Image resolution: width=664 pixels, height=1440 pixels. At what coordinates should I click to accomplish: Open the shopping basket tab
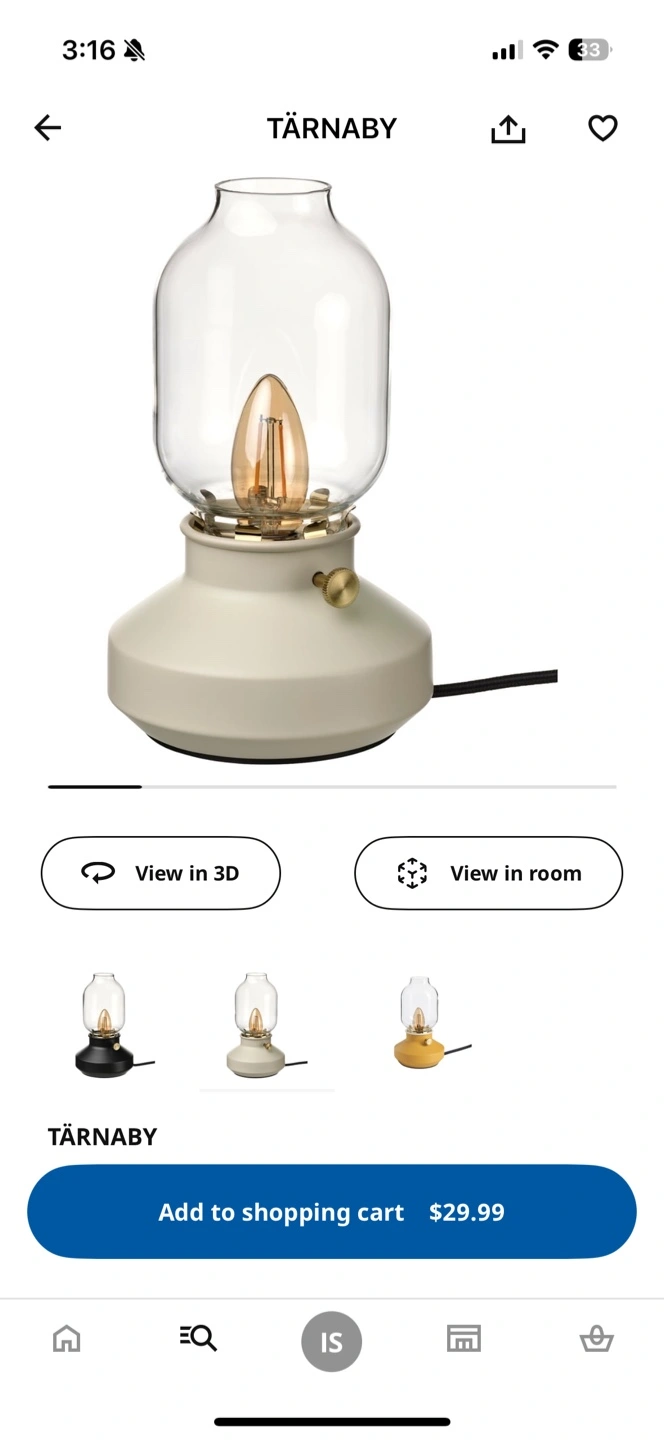(x=596, y=1338)
